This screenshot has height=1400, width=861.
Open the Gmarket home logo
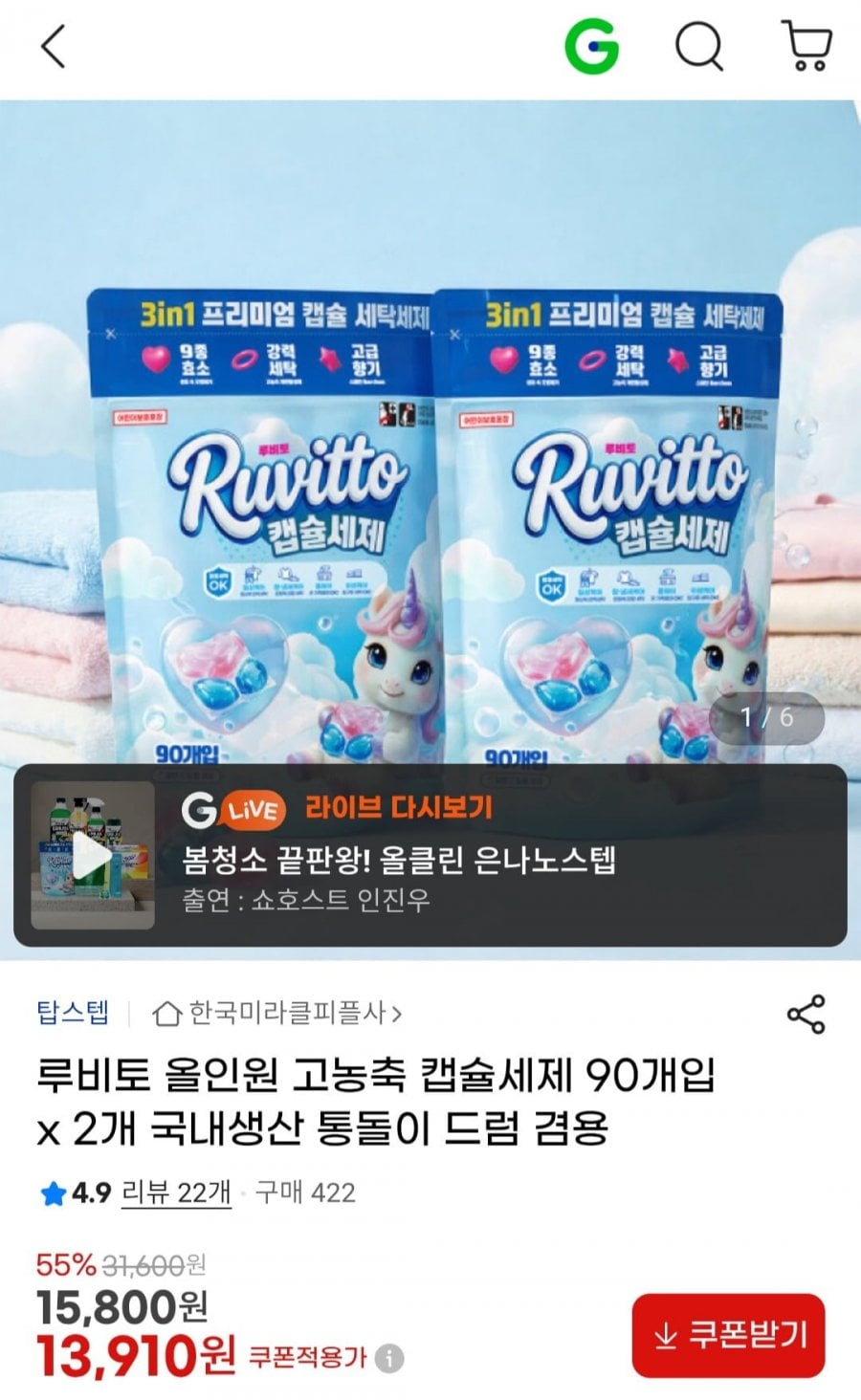(x=591, y=46)
